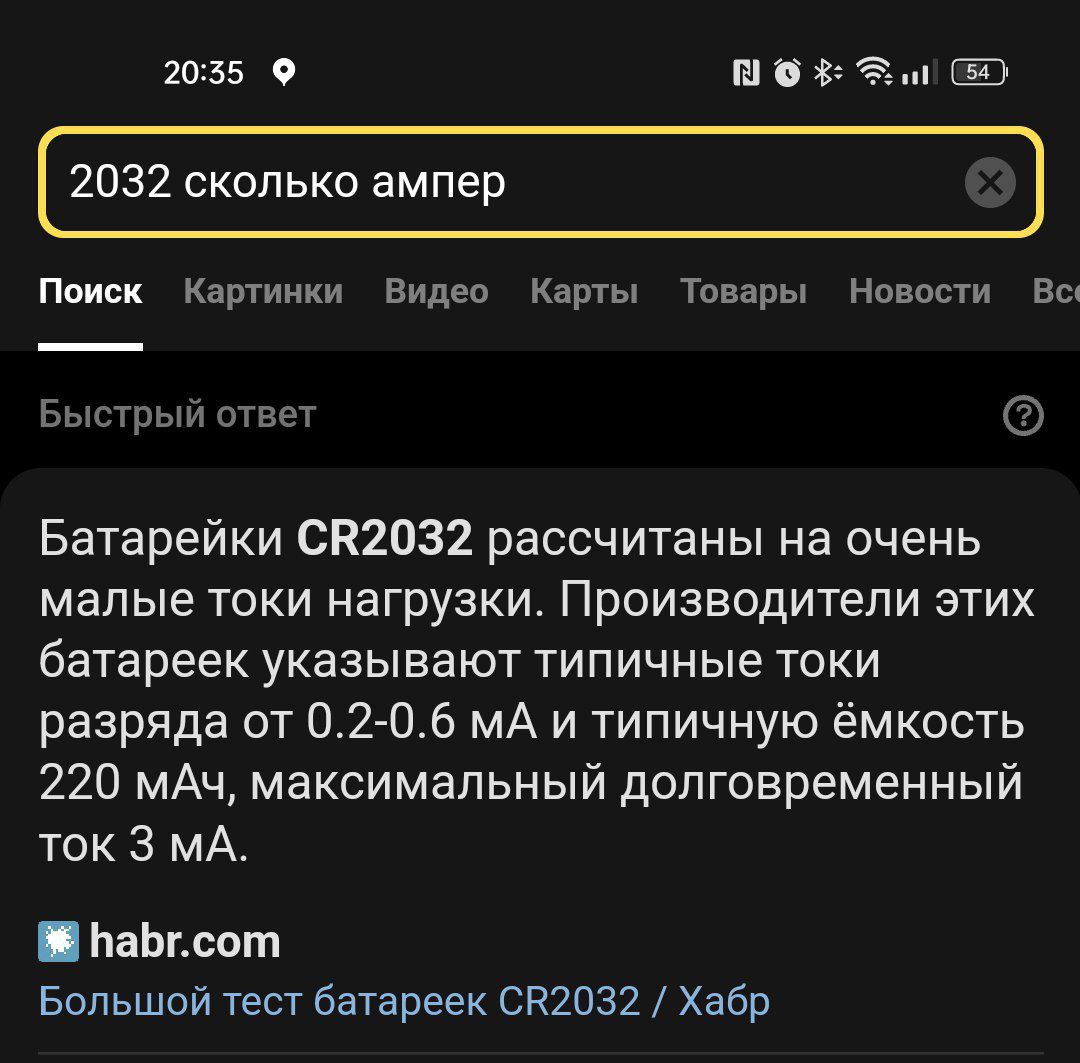Viewport: 1080px width, 1063px height.
Task: Switch to the Картинки tab
Action: coord(263,292)
